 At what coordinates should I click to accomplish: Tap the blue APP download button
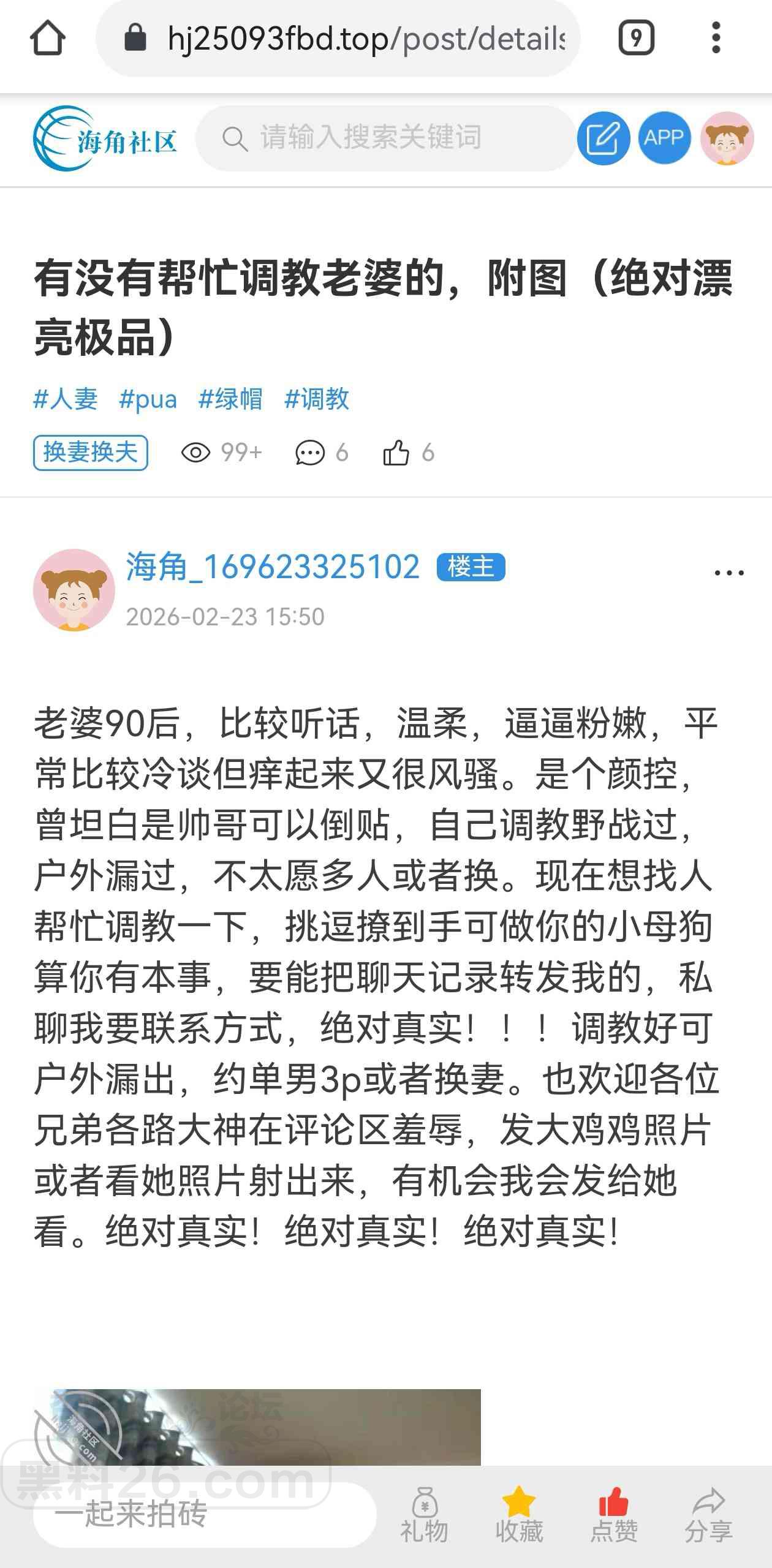point(664,138)
